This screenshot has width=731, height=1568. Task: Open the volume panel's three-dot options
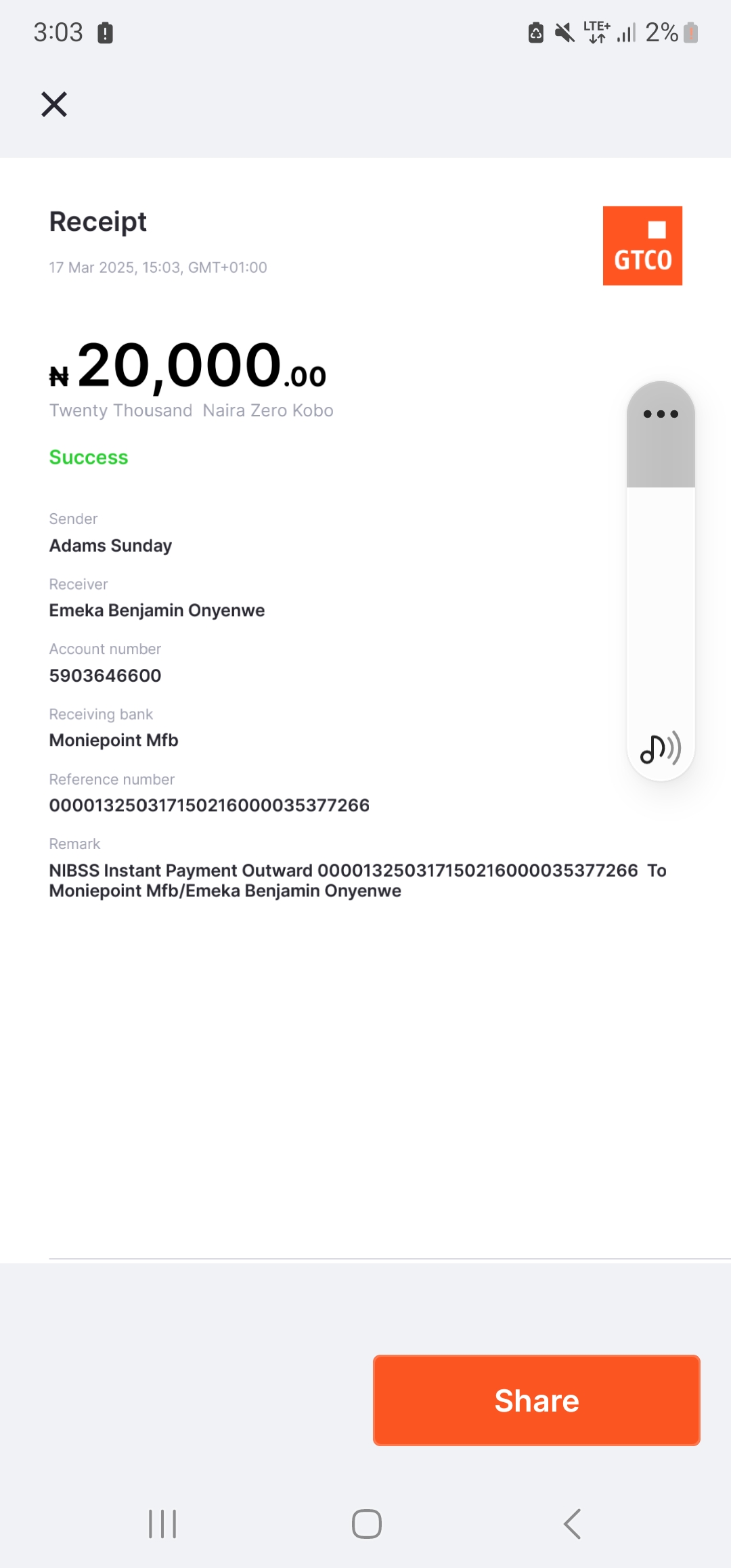[x=661, y=414]
